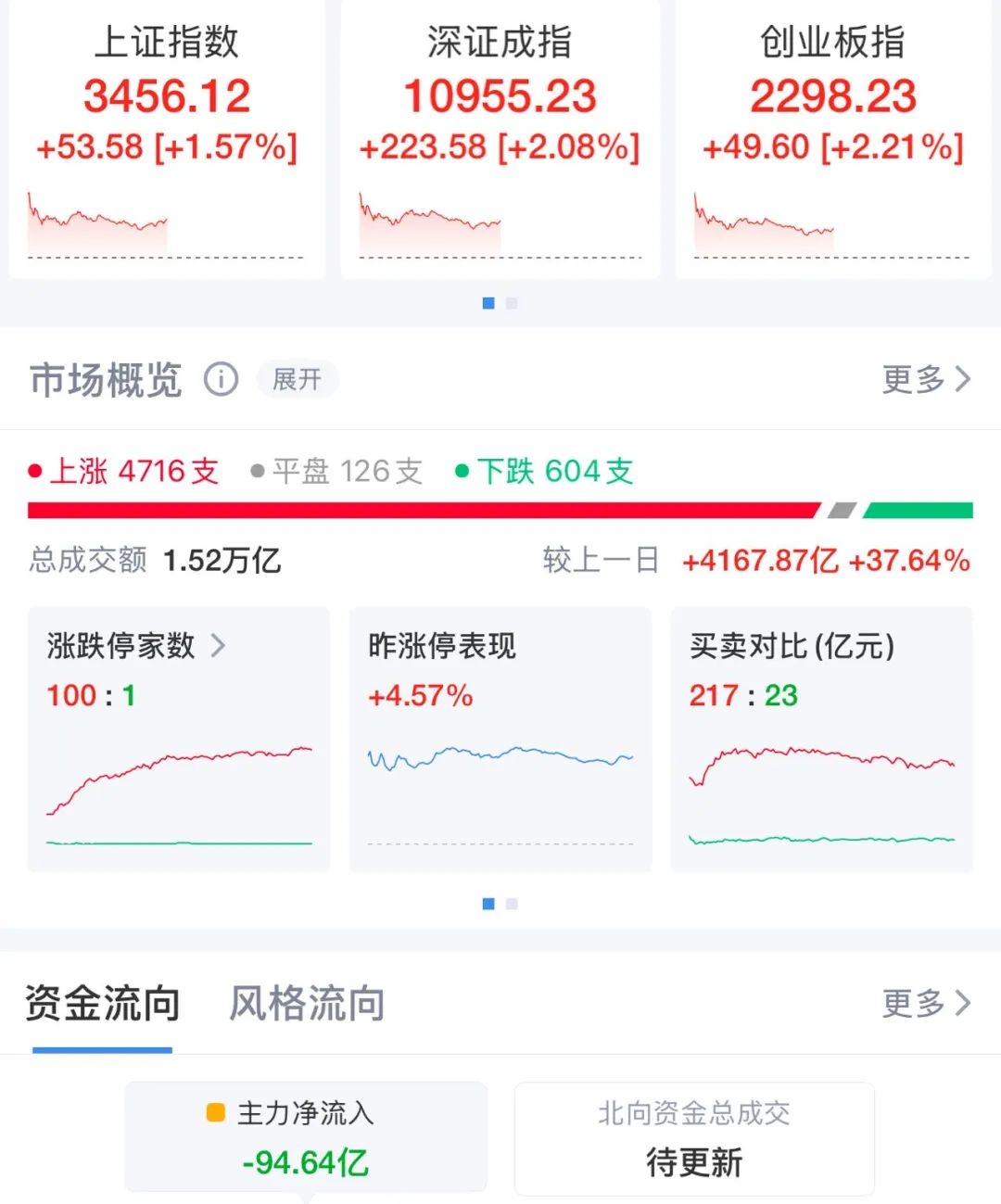Screen dimensions: 1001x1204
Task: Open the 上证指数 index card
Action: (168, 139)
